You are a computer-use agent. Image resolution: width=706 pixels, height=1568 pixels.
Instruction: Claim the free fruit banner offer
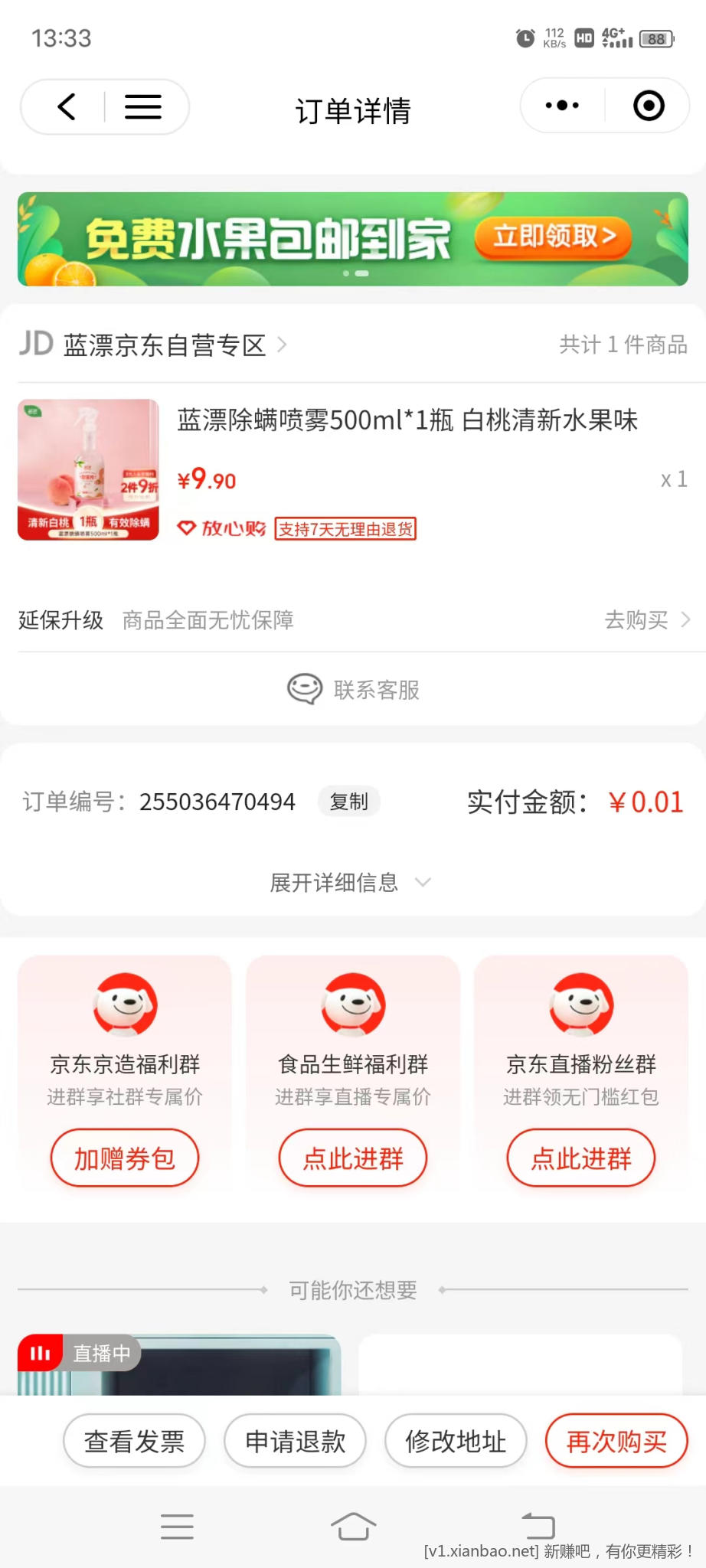click(x=553, y=237)
